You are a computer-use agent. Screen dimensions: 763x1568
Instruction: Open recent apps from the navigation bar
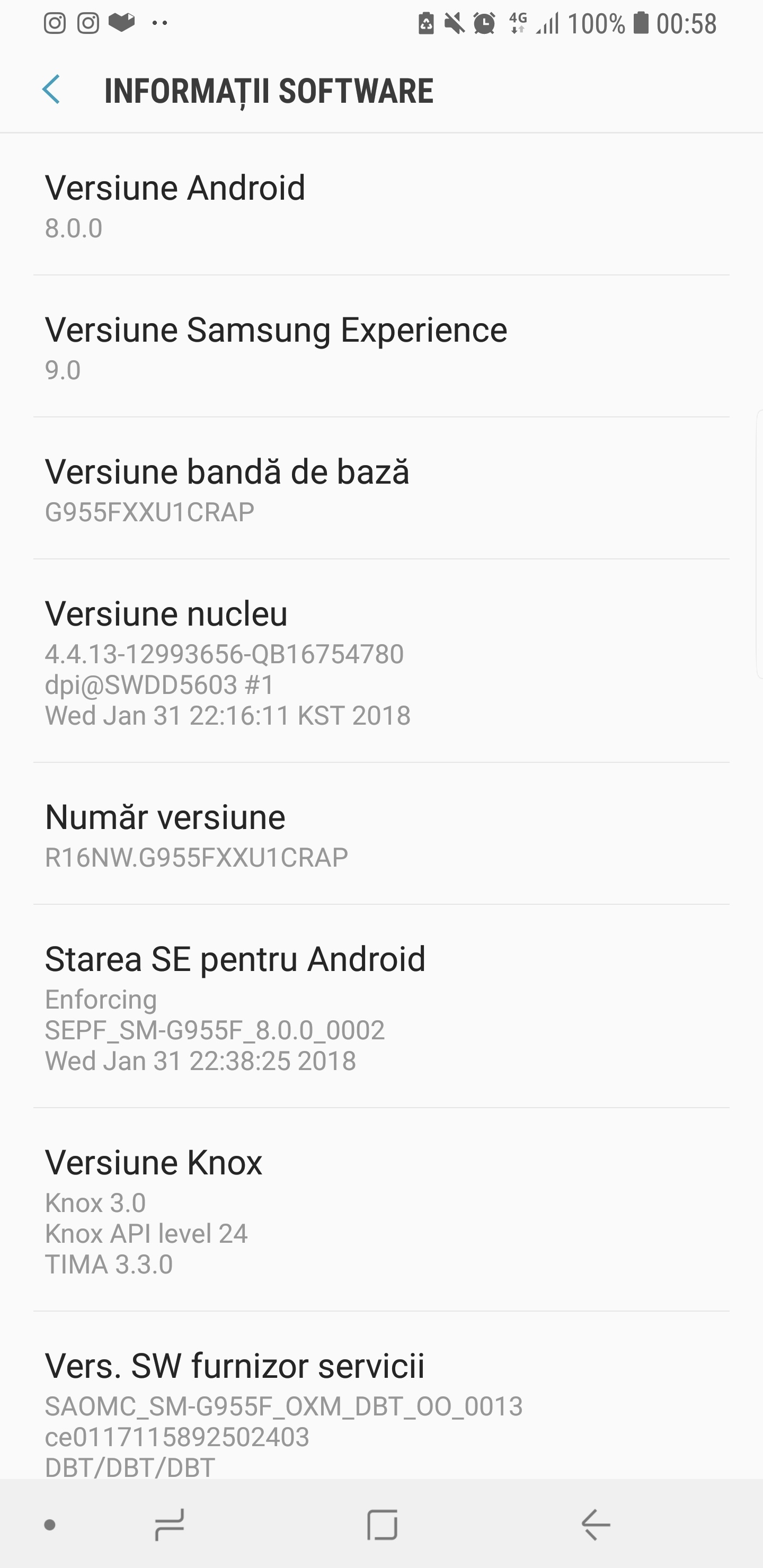click(169, 1525)
